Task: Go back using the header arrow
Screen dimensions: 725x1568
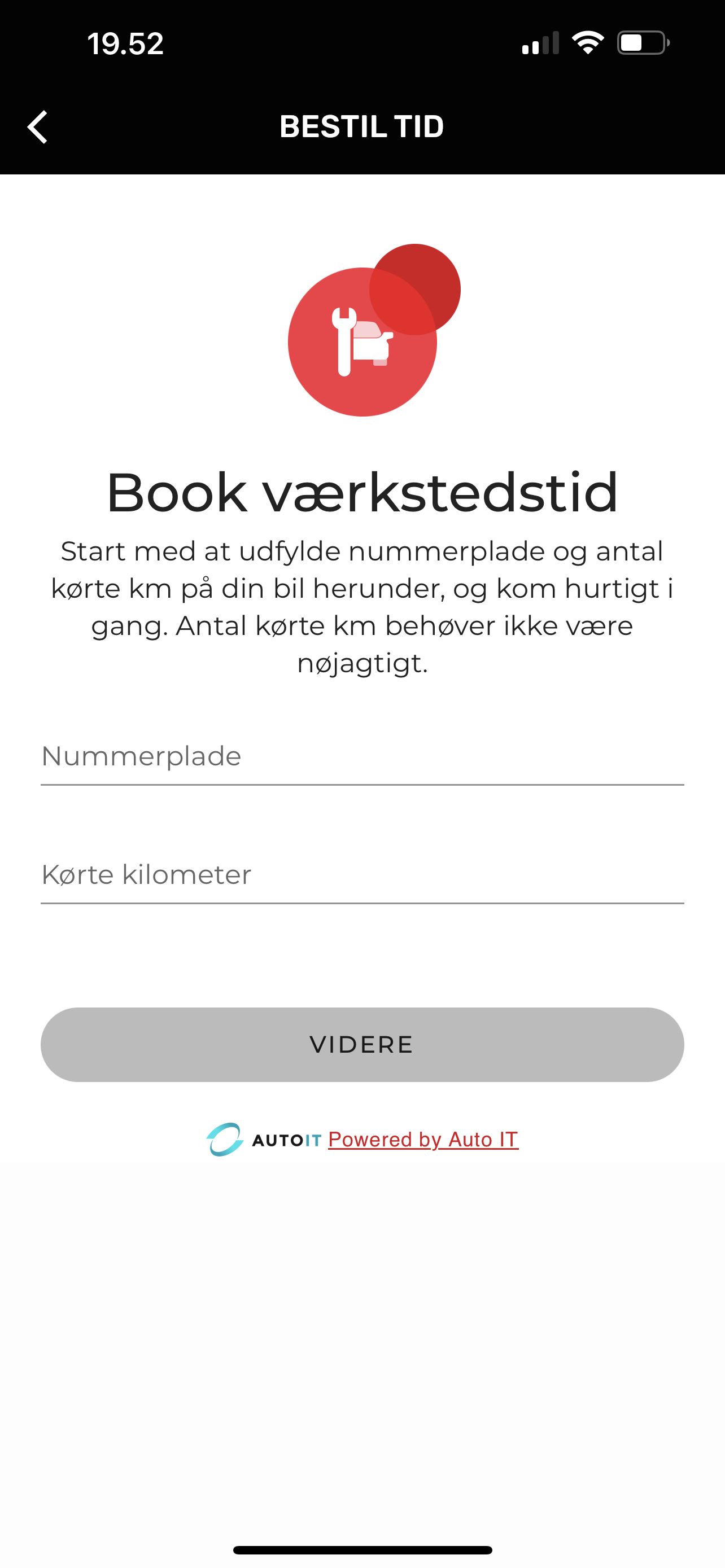Action: click(x=38, y=127)
